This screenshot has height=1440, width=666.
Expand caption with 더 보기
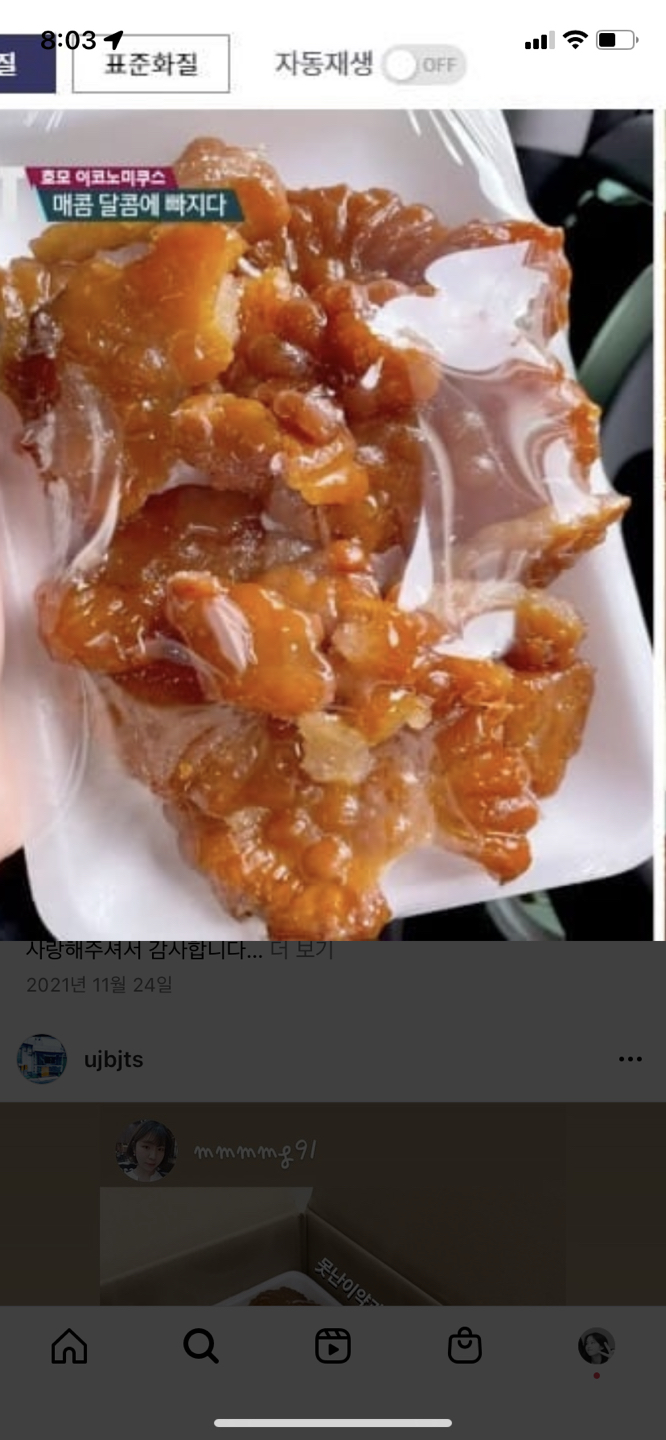[301, 950]
